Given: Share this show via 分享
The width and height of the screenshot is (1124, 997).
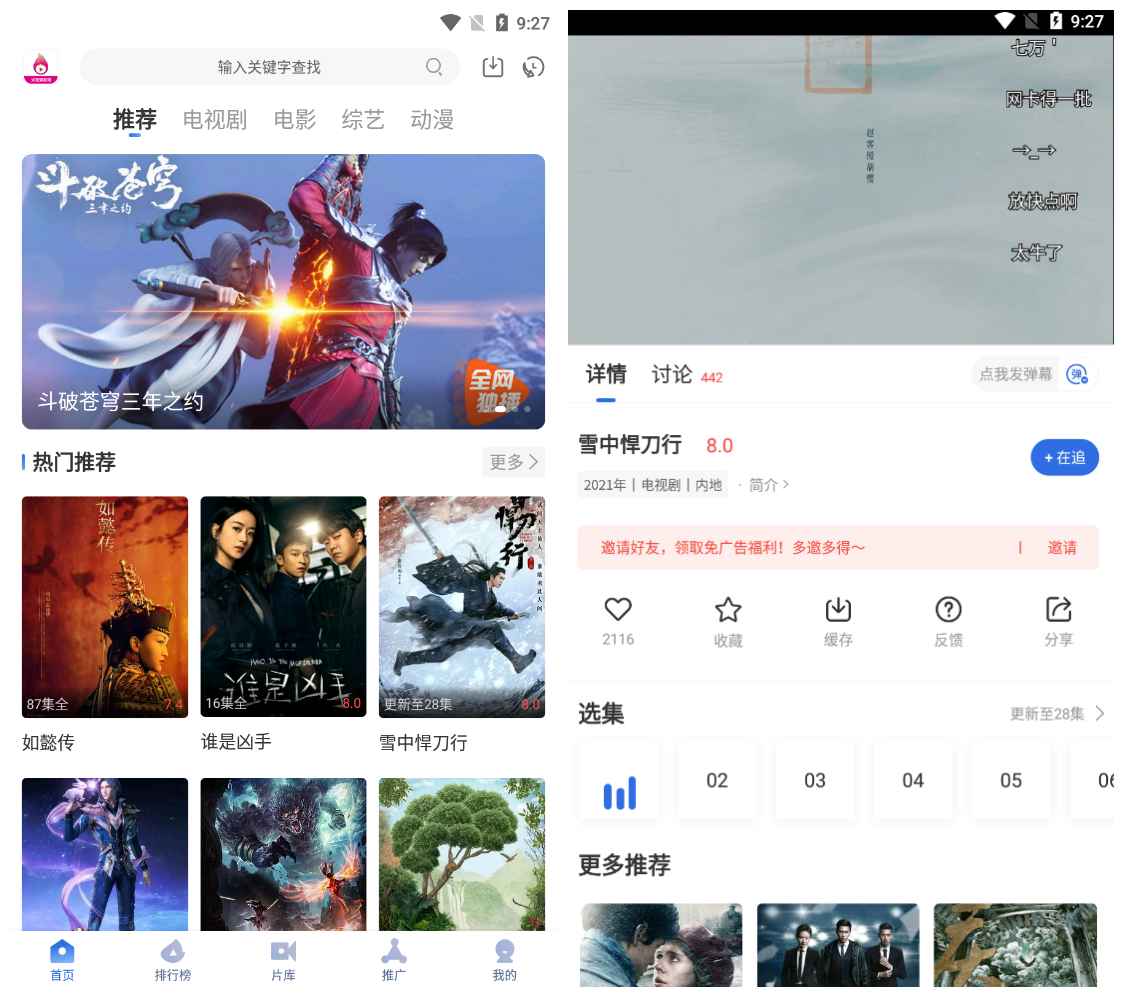Looking at the screenshot, I should (1058, 622).
